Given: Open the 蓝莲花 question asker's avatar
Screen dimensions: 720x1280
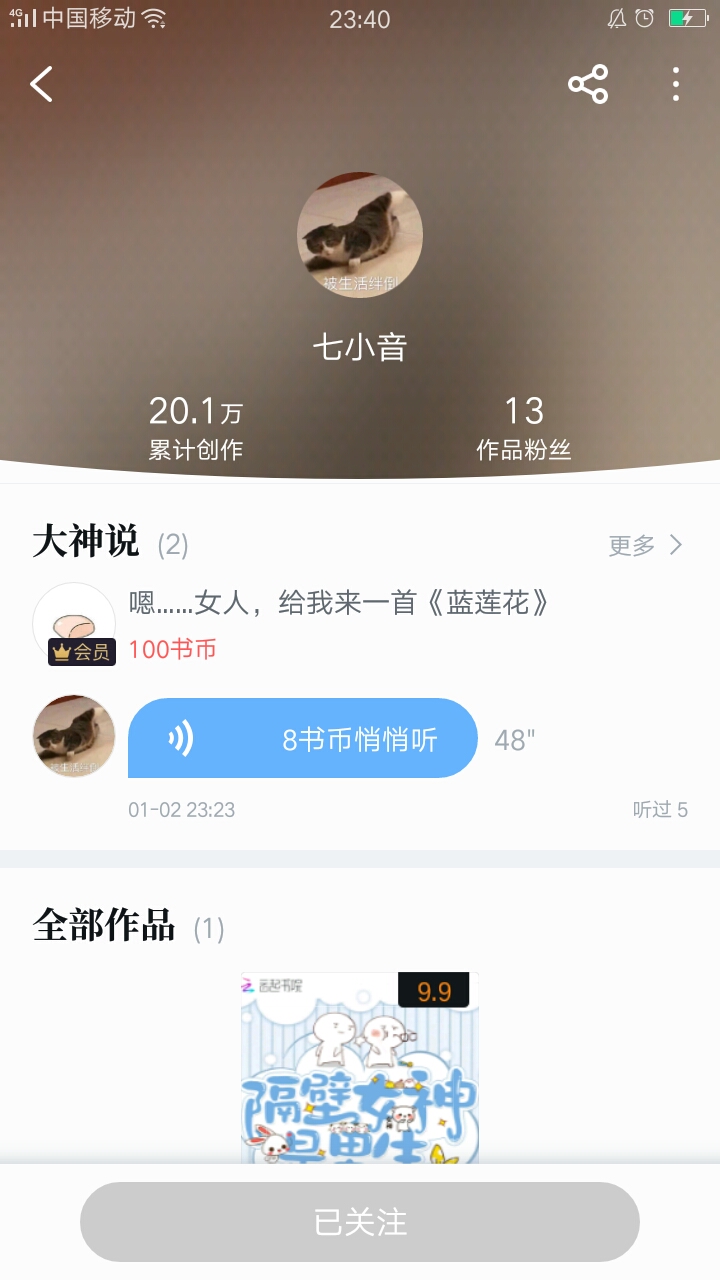Looking at the screenshot, I should pos(74,624).
